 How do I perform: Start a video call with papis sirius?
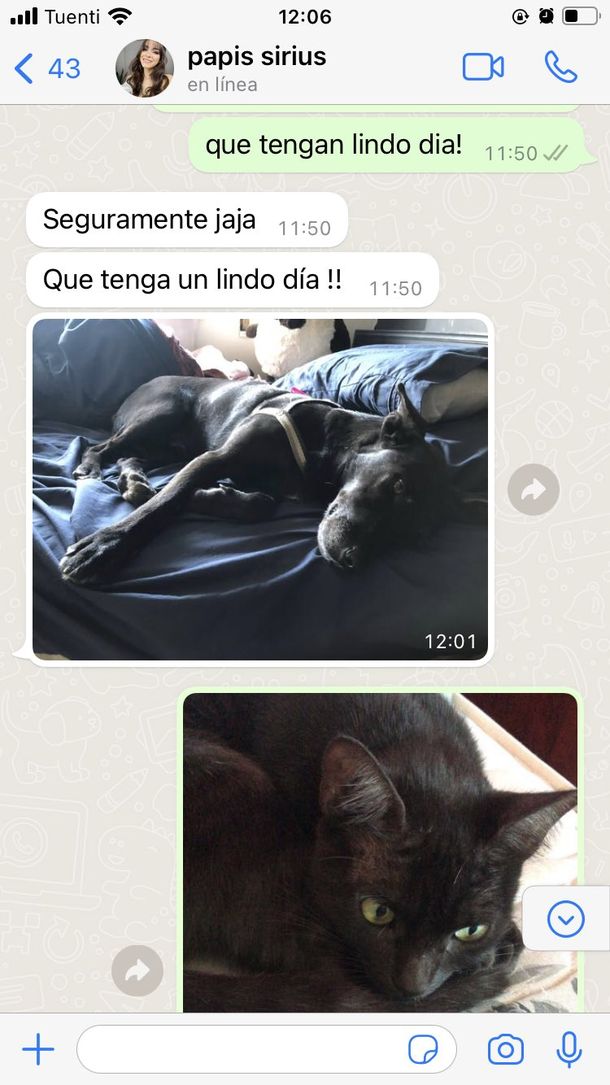tap(483, 67)
